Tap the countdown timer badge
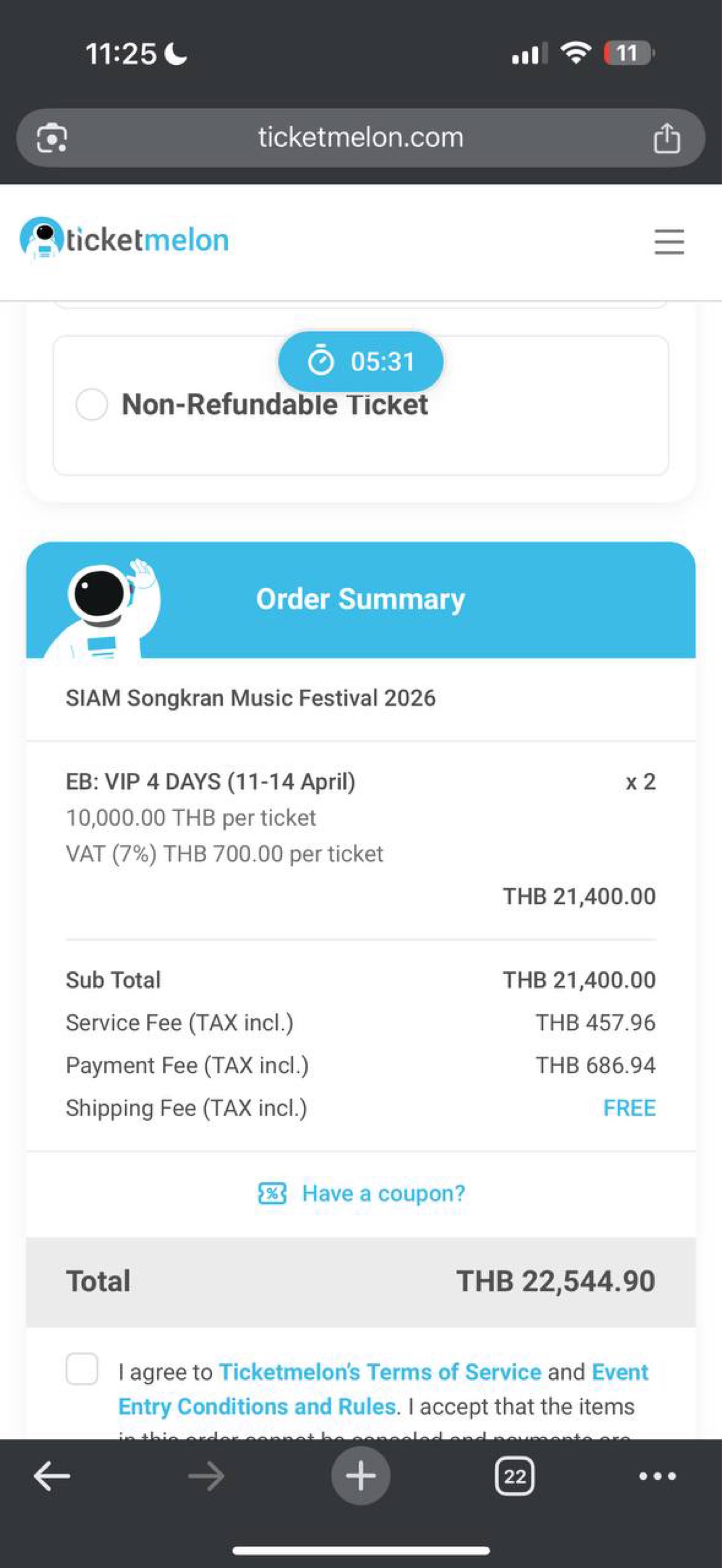The image size is (722, 1568). pos(362,361)
